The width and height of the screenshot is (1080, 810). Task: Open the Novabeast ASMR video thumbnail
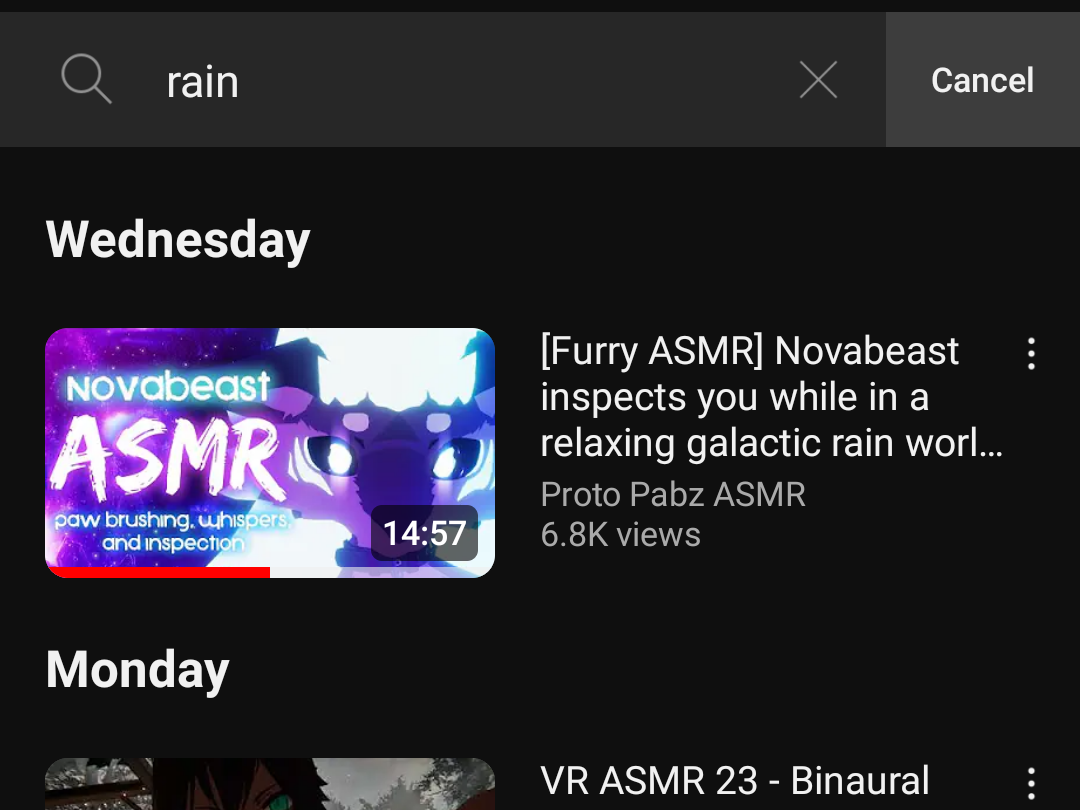pos(270,452)
